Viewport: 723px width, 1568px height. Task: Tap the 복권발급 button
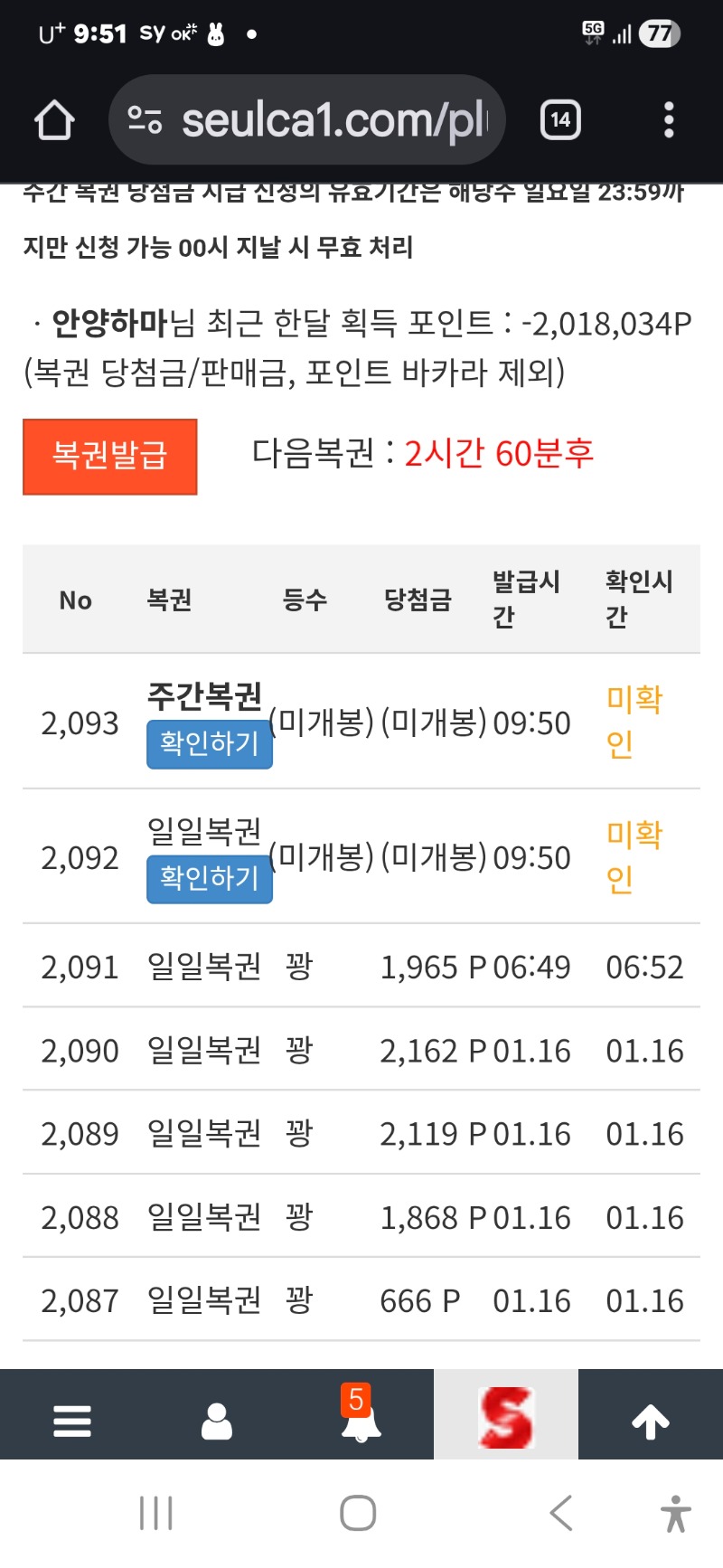pyautogui.click(x=110, y=457)
